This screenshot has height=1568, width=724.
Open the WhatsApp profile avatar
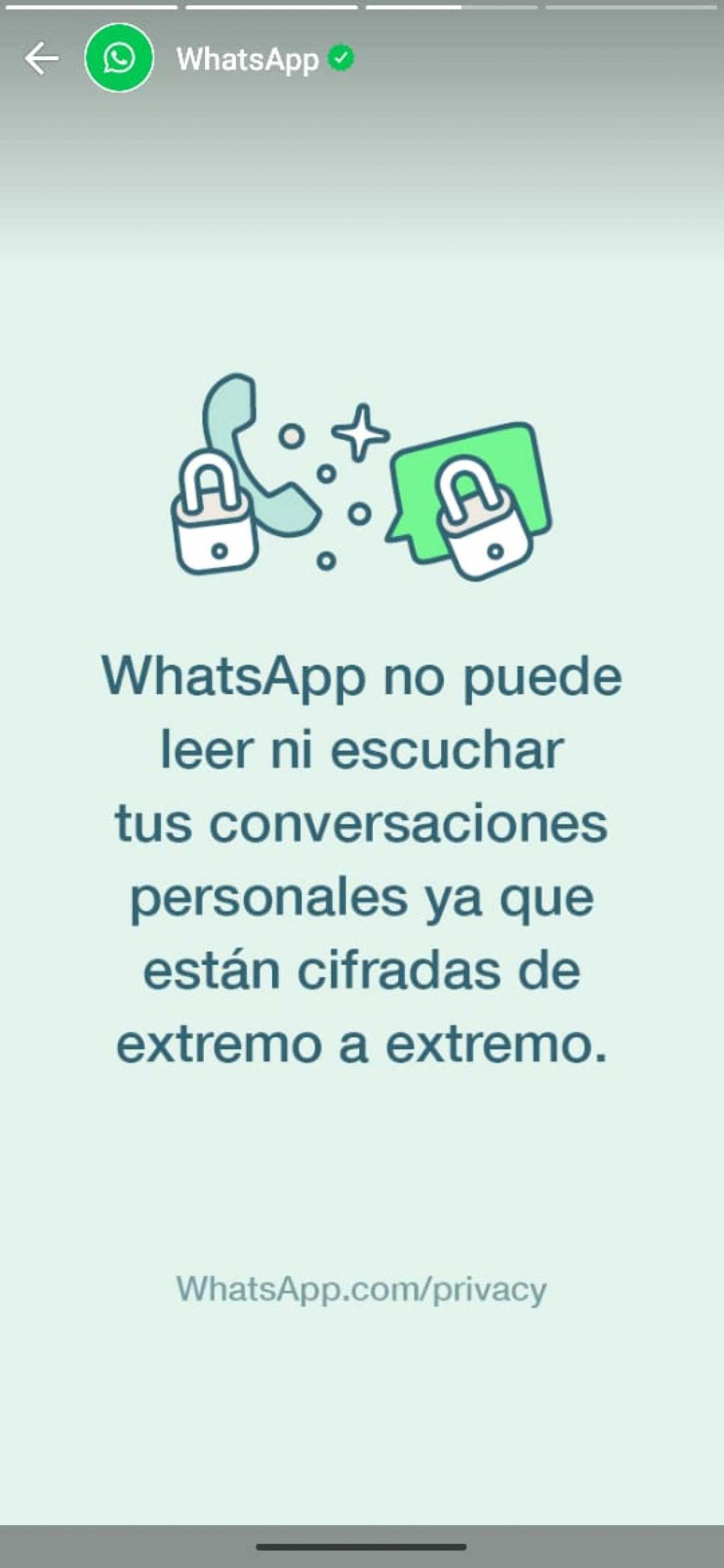coord(119,59)
